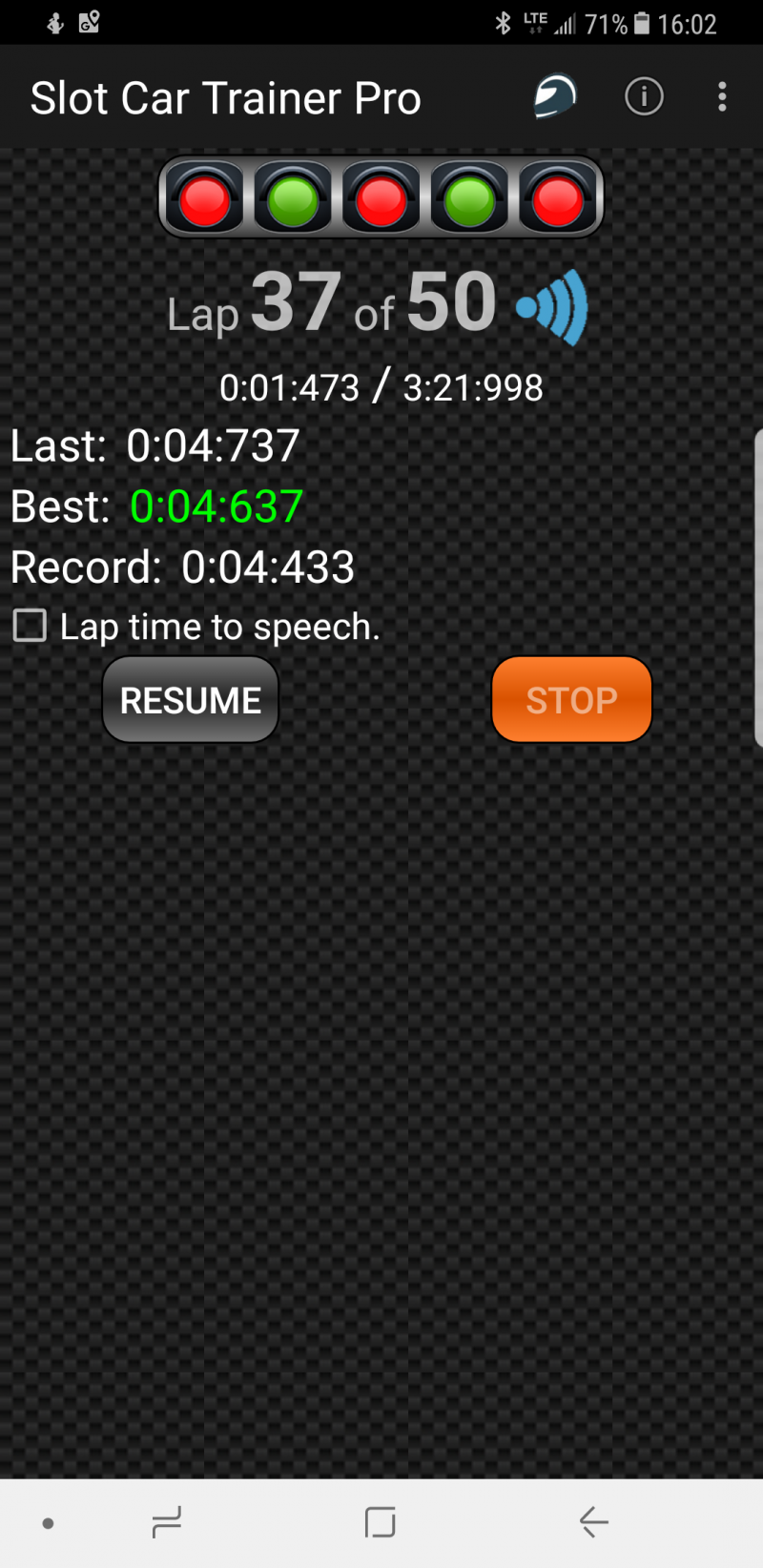Open recent apps from navigation bar

167,1522
